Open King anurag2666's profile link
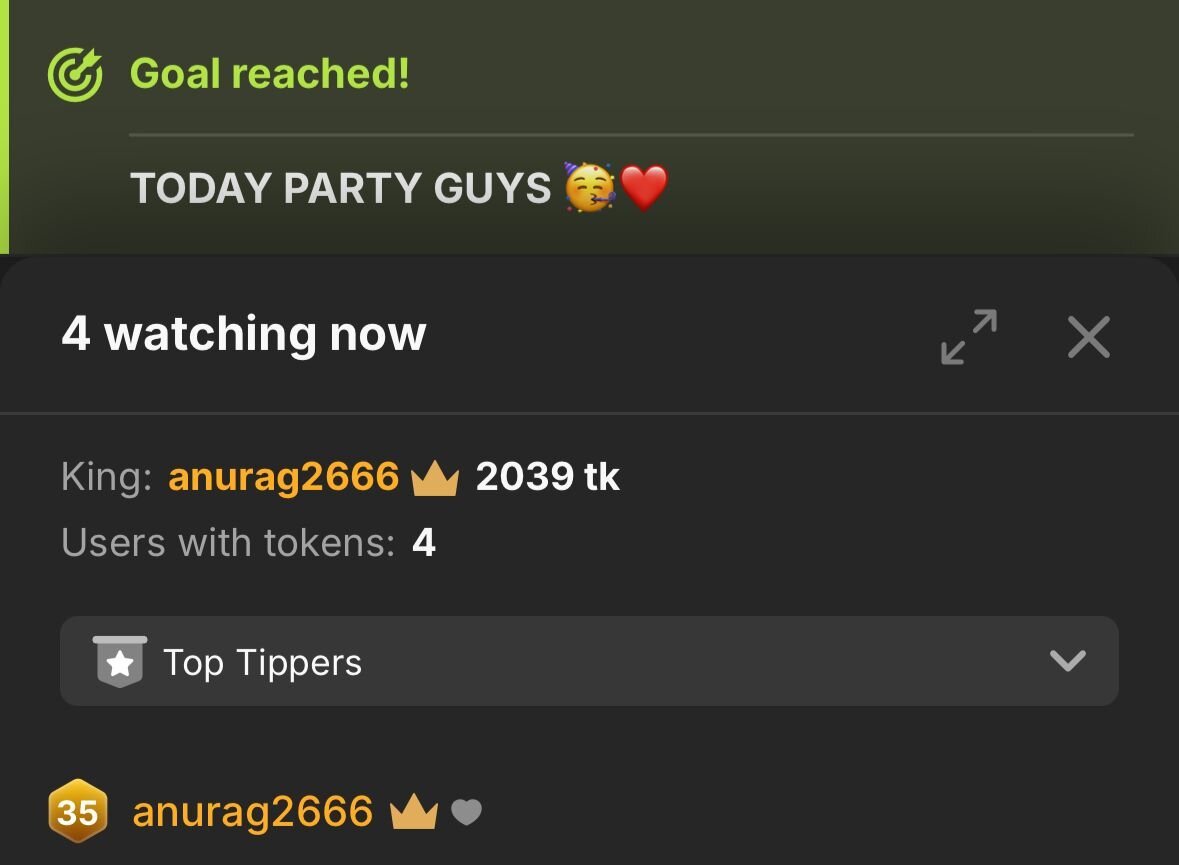Image resolution: width=1179 pixels, height=865 pixels. (283, 477)
